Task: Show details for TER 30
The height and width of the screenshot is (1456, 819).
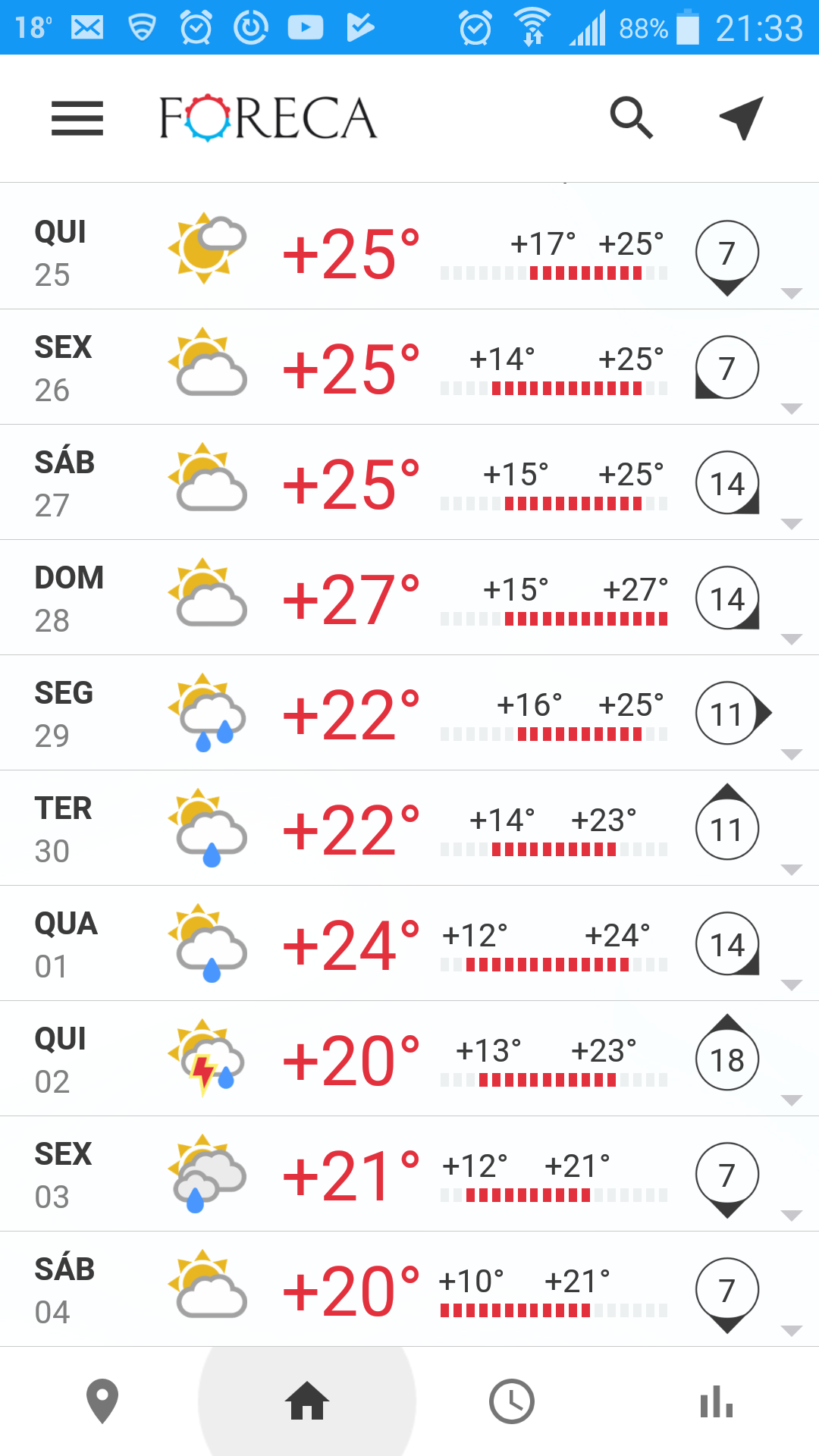Action: [409, 828]
